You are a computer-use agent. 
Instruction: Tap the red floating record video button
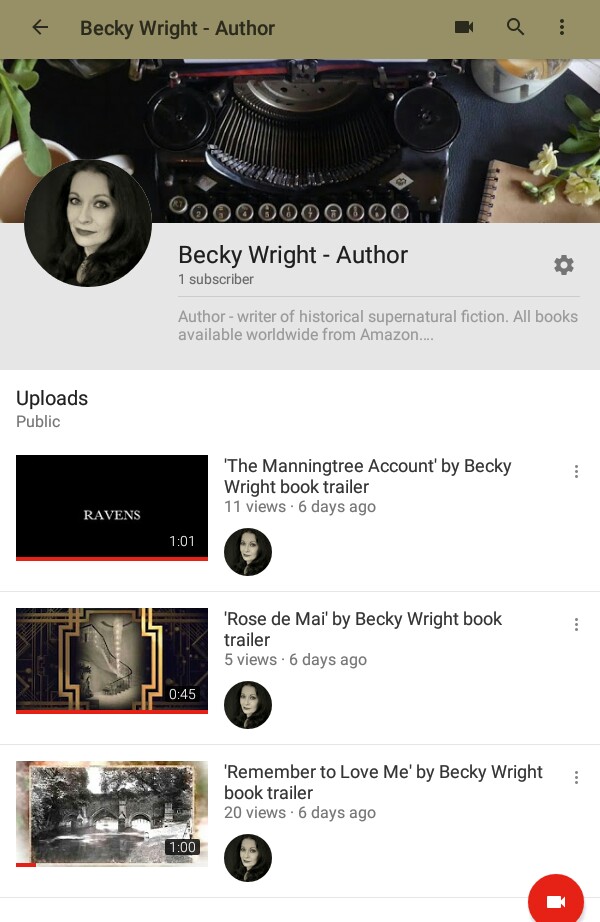tap(556, 900)
